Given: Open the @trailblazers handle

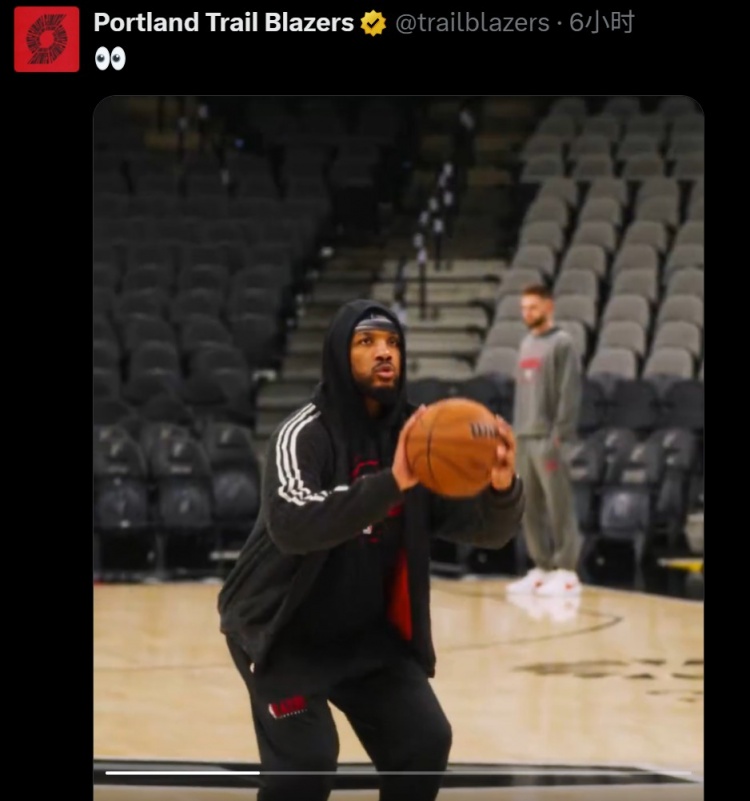Looking at the screenshot, I should coord(472,23).
